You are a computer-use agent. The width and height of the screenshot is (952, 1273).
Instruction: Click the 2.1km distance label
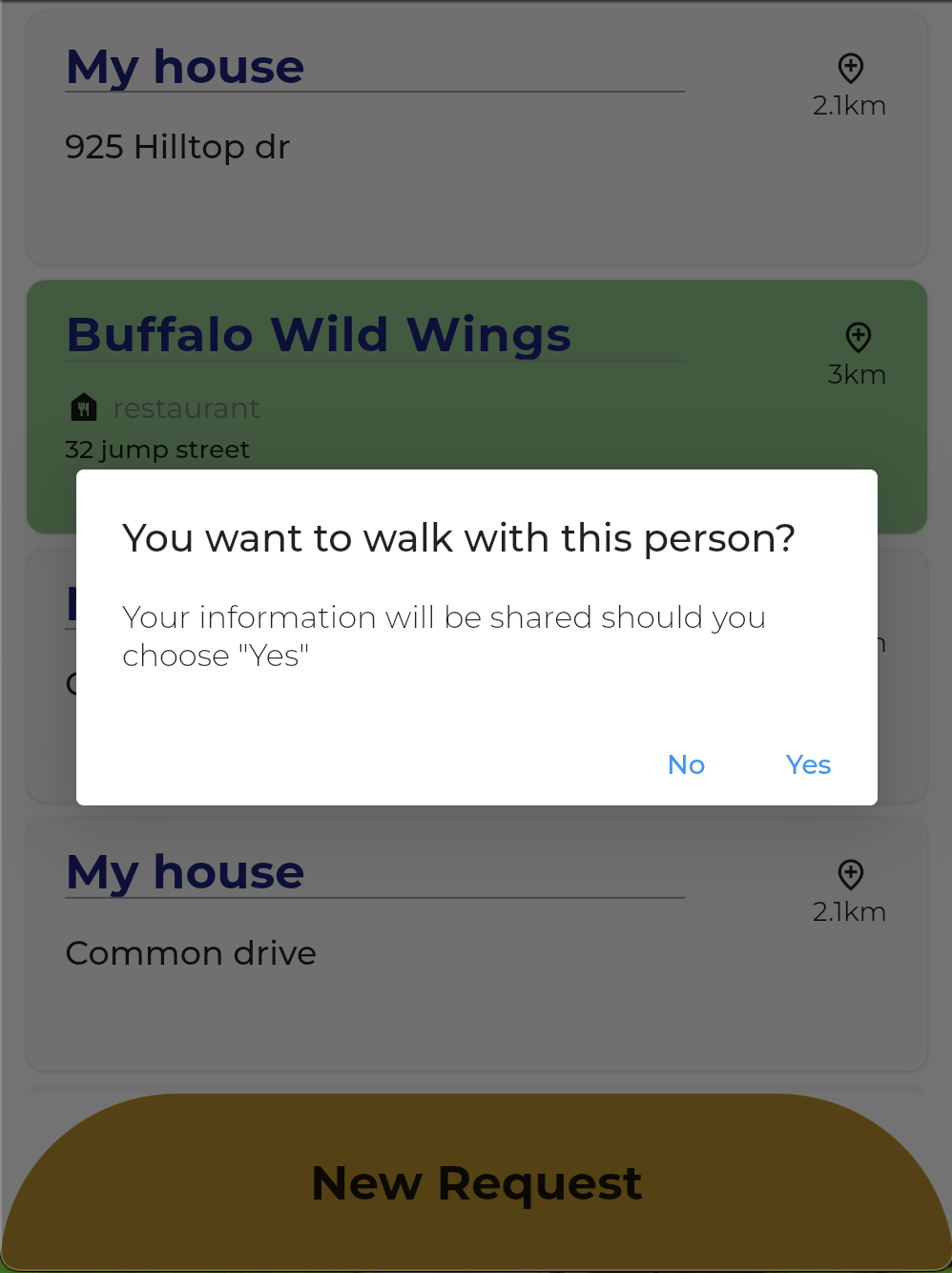pos(849,106)
